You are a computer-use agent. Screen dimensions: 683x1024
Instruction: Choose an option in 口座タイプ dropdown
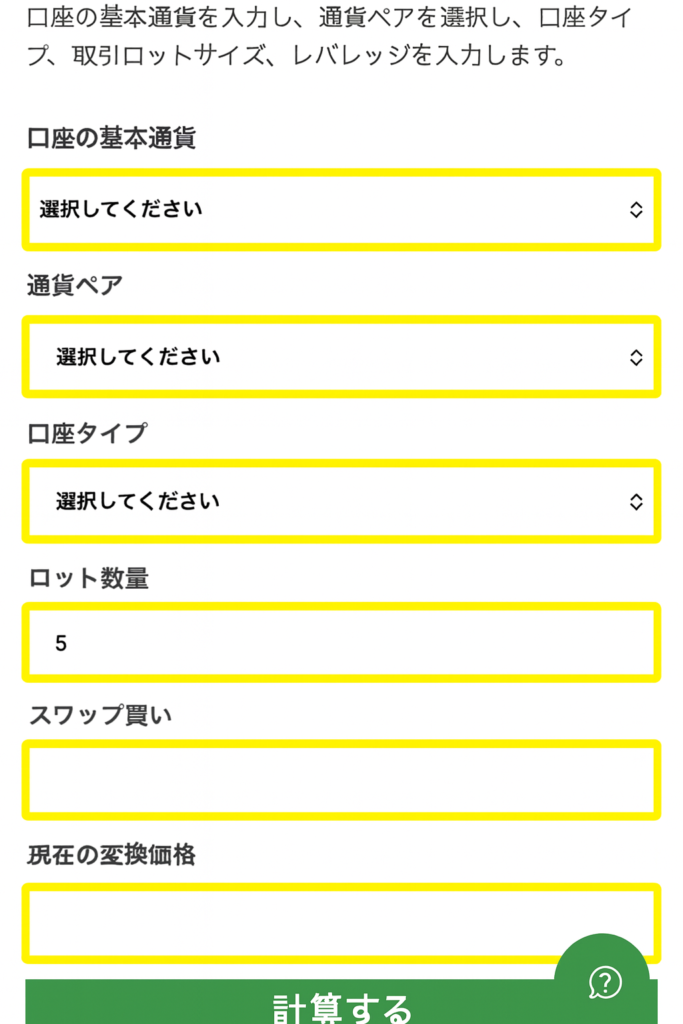click(x=341, y=501)
